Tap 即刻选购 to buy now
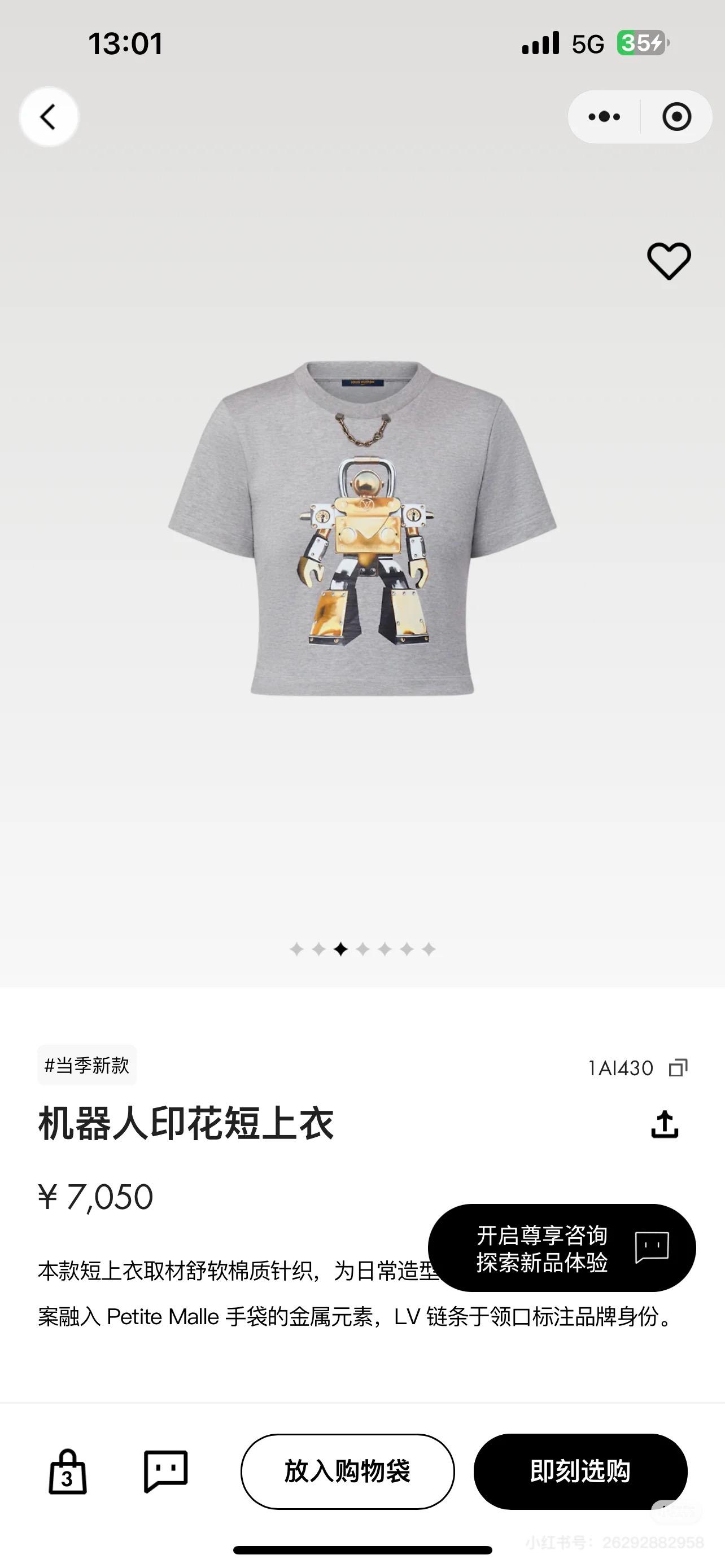 click(x=580, y=1471)
